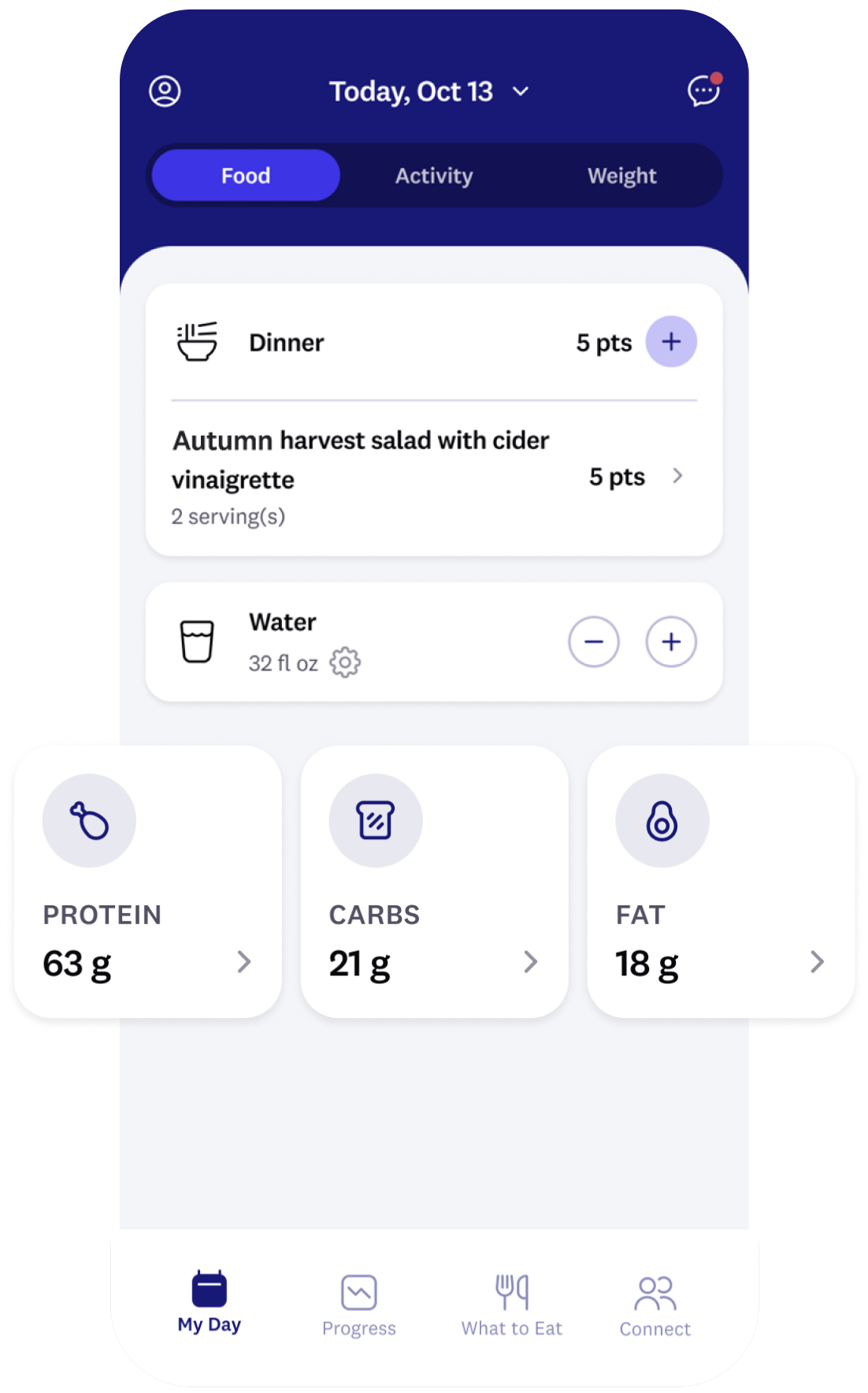Open the user profile icon
Screen dimensions: 868x1393
point(163,91)
